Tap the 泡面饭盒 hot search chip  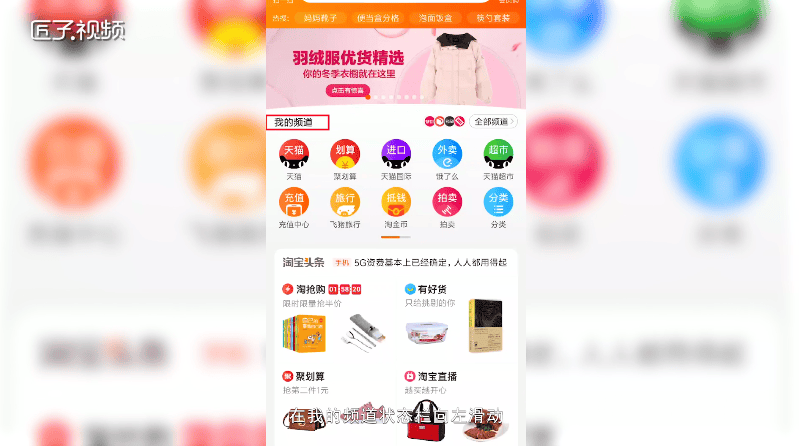pyautogui.click(x=435, y=18)
